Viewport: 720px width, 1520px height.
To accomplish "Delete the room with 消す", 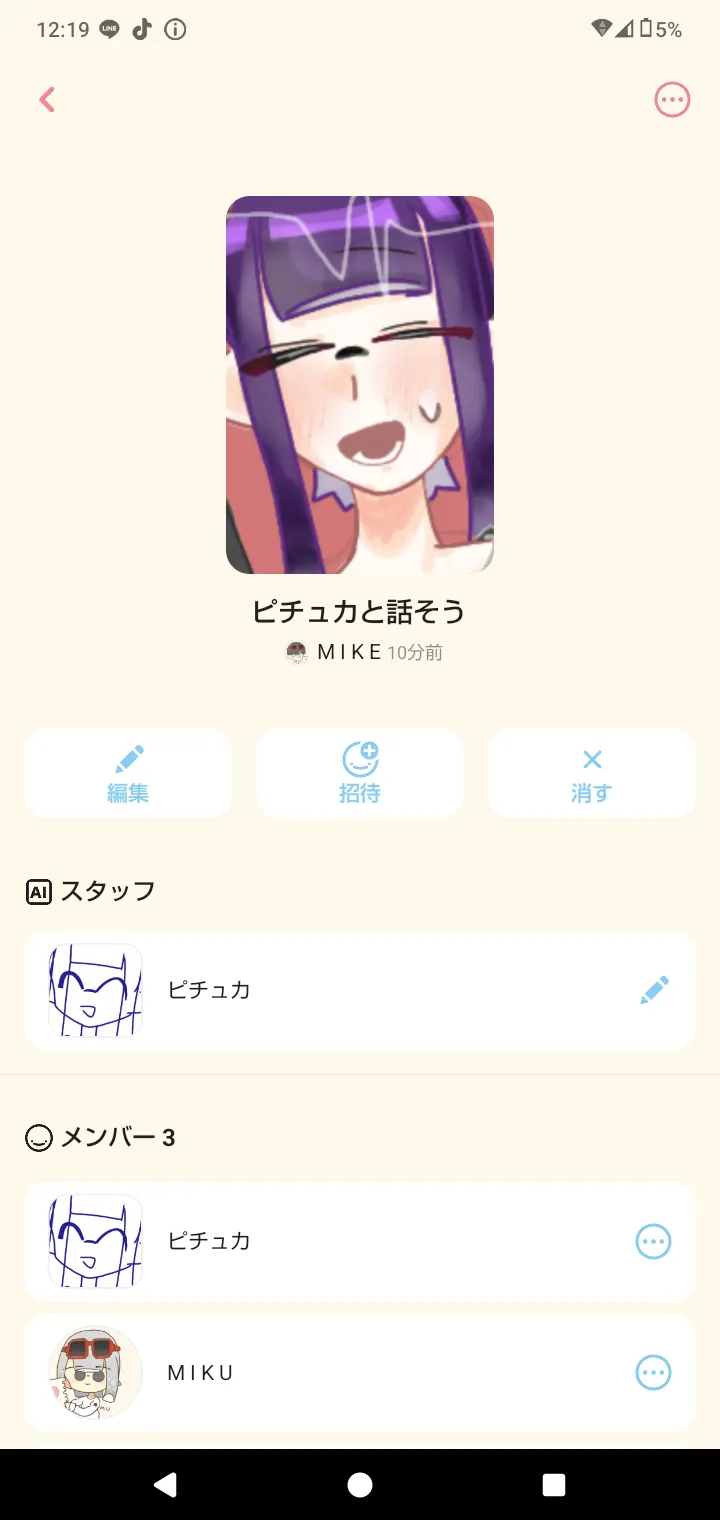I will (x=591, y=773).
